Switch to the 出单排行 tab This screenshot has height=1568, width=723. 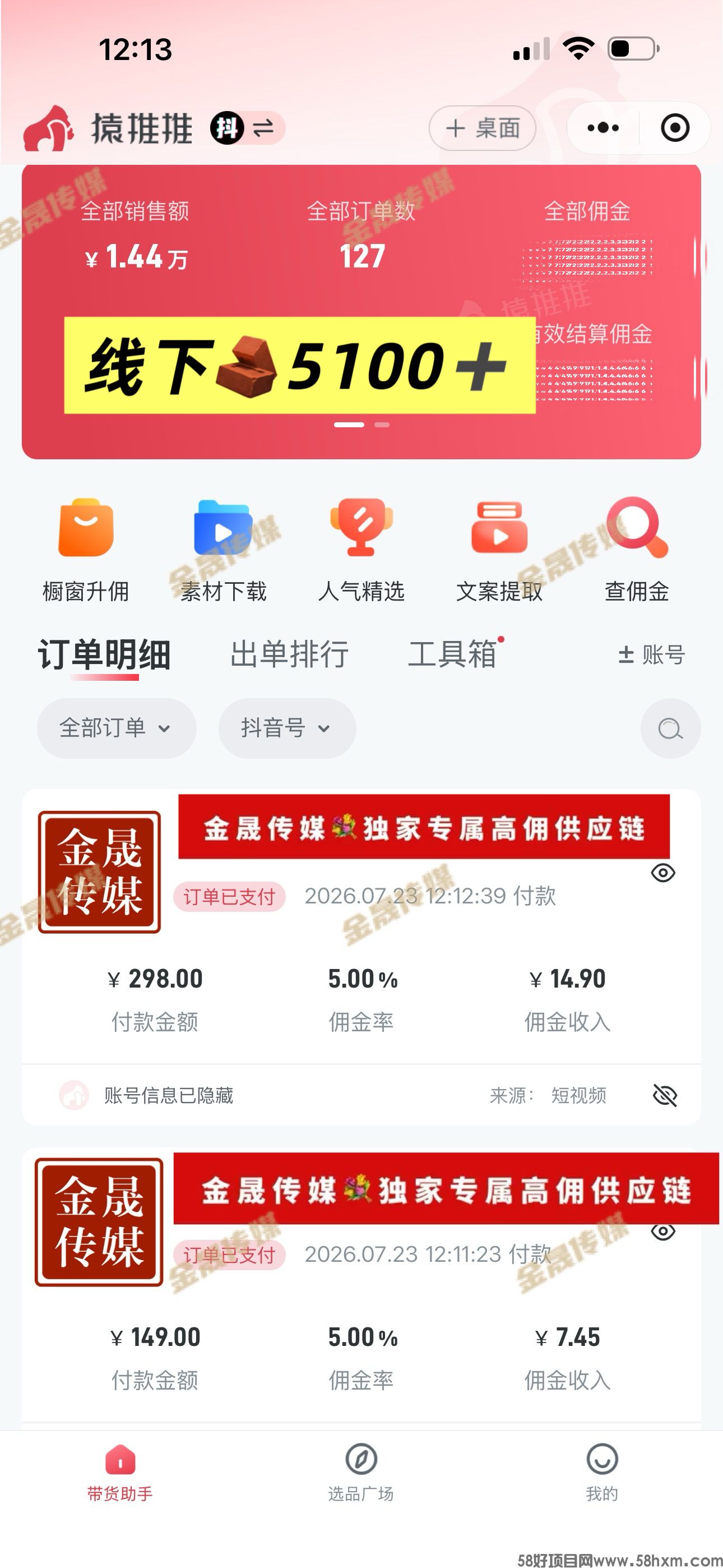tap(289, 654)
